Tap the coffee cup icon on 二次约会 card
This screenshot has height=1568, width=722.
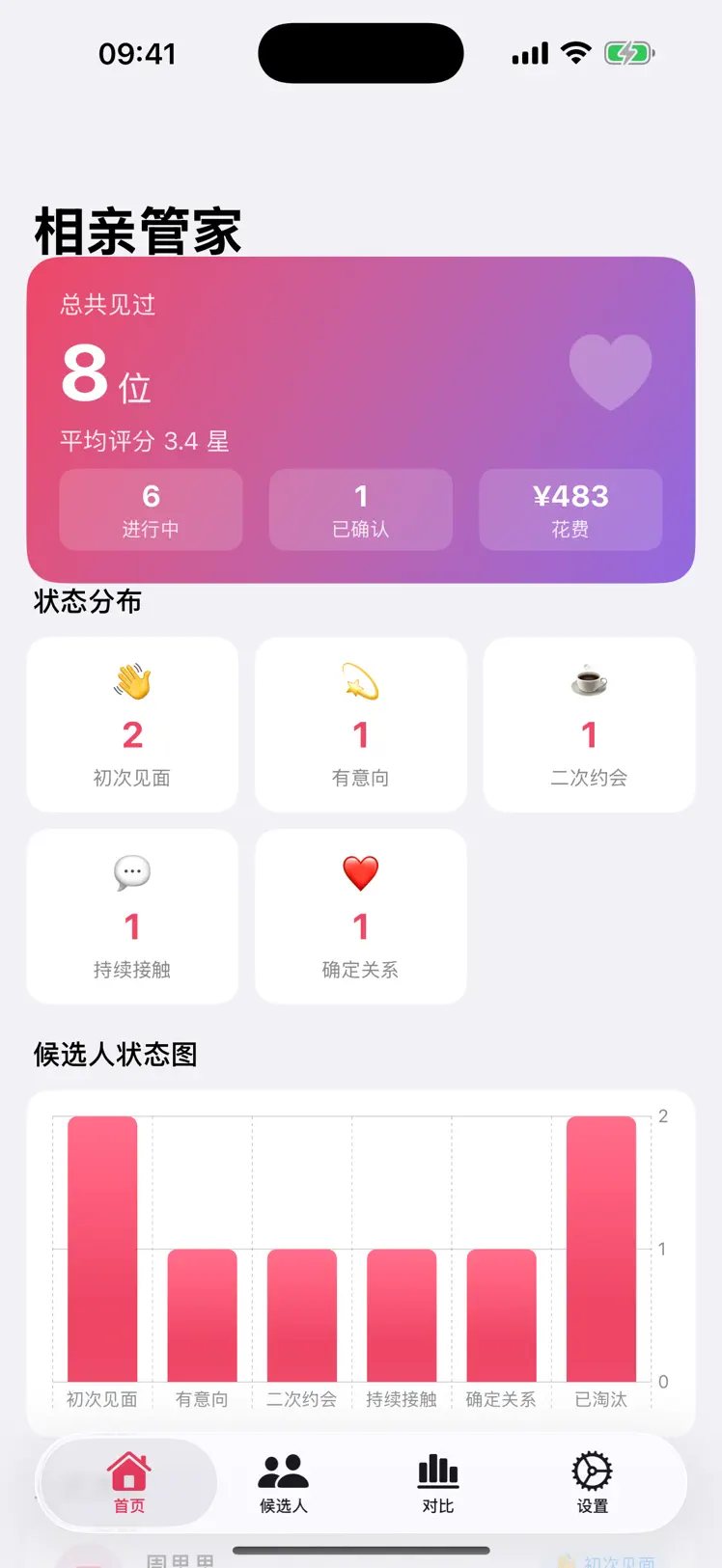(x=589, y=681)
